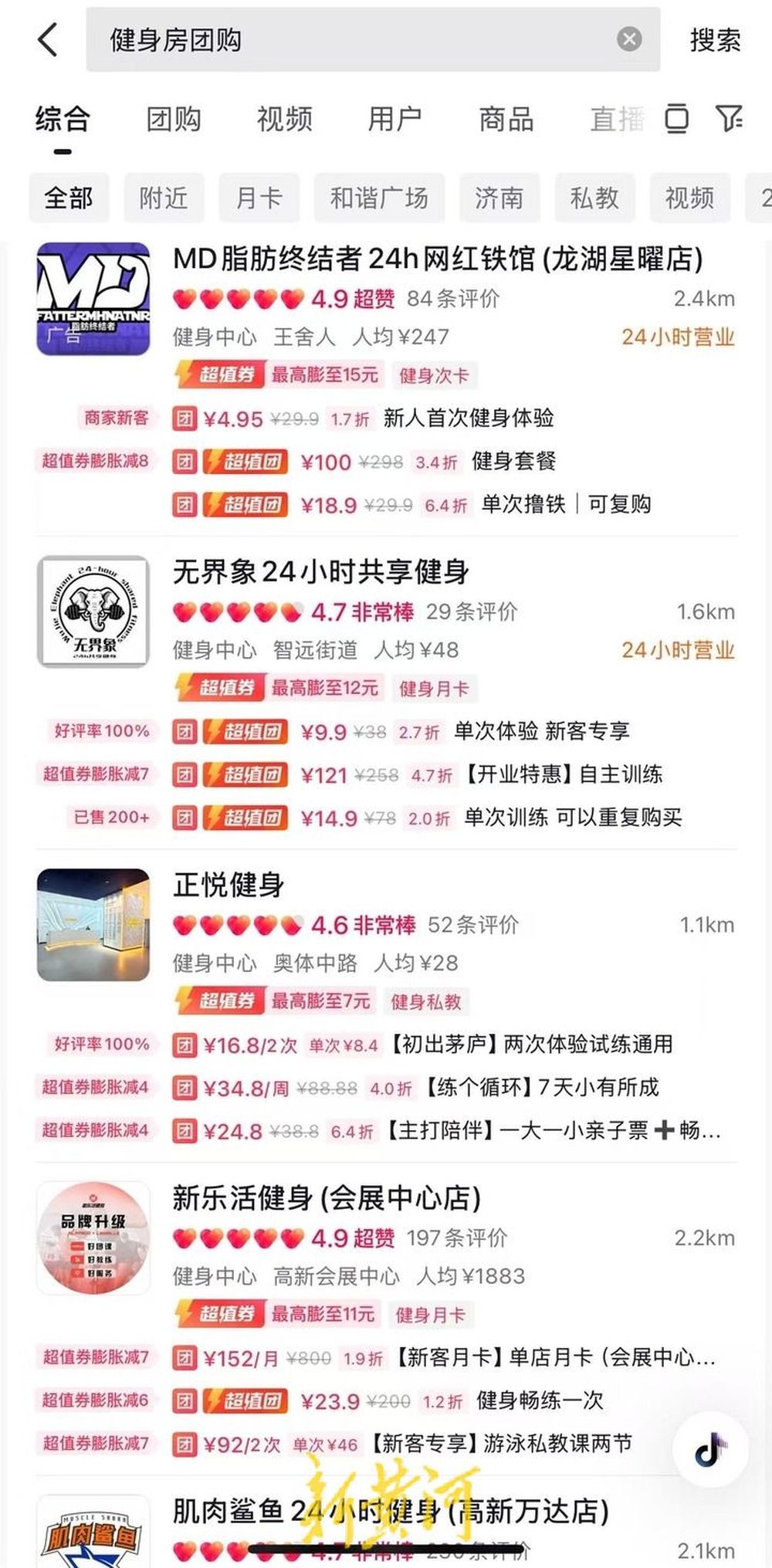The width and height of the screenshot is (772, 1568).
Task: Toggle the layout view icon
Action: point(677,119)
